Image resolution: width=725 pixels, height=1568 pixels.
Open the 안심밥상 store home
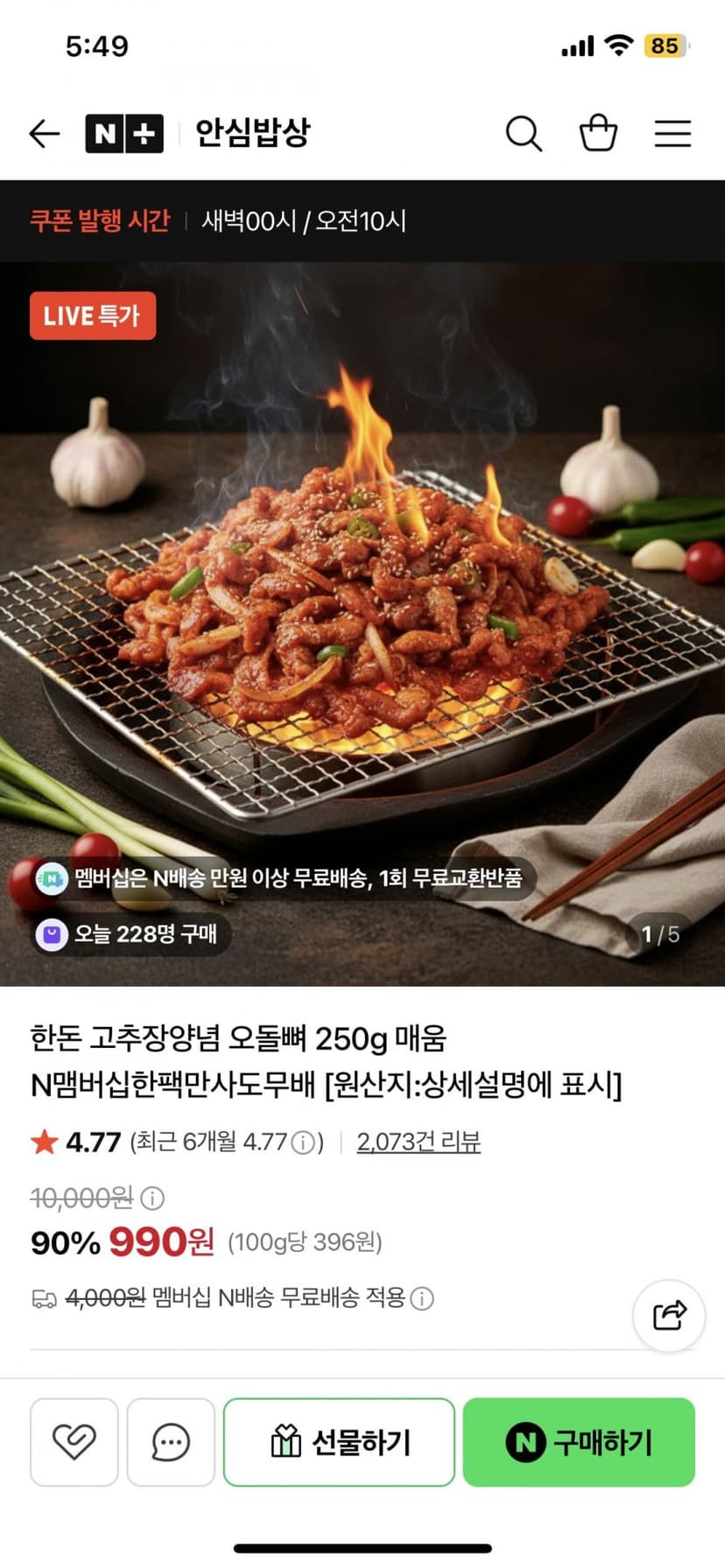[x=252, y=133]
